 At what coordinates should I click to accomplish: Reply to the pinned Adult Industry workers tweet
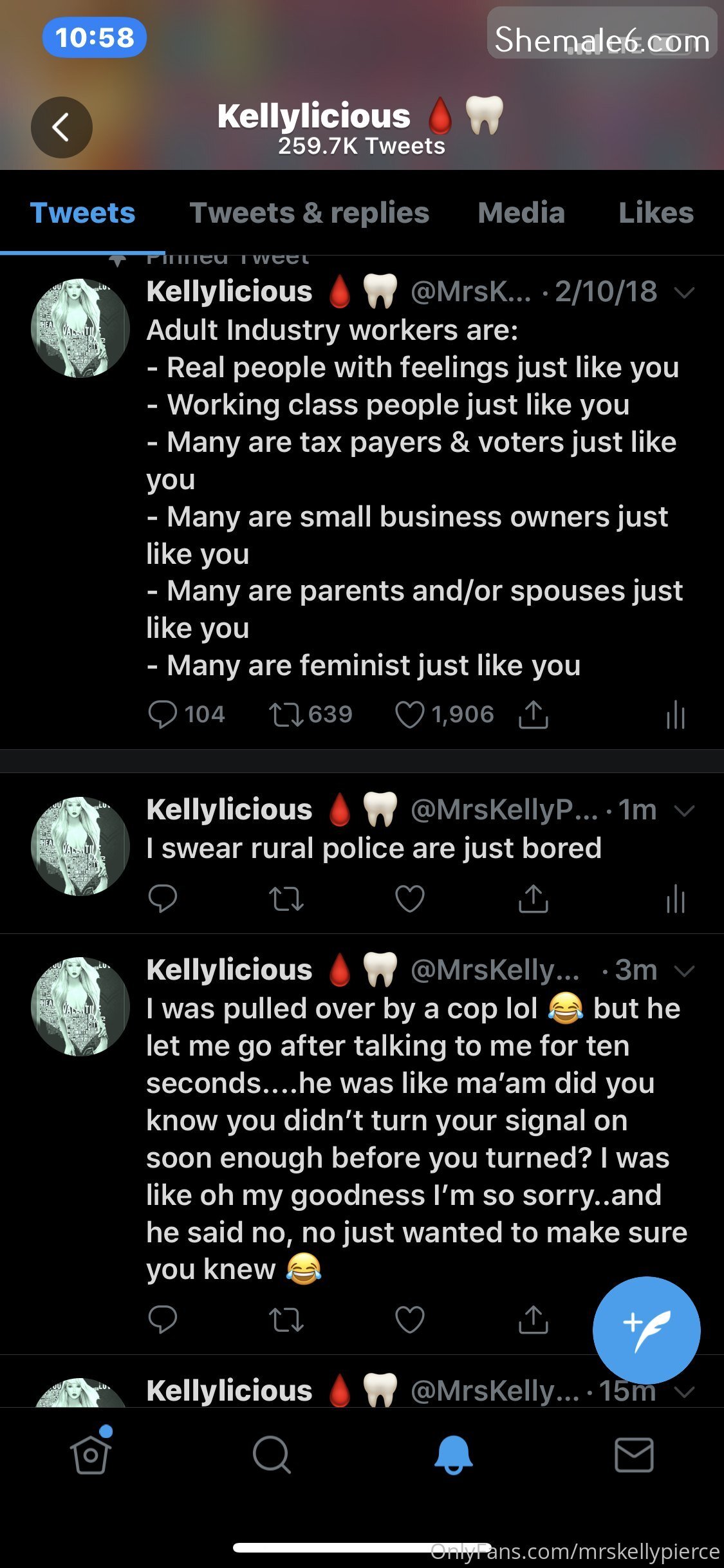point(162,714)
